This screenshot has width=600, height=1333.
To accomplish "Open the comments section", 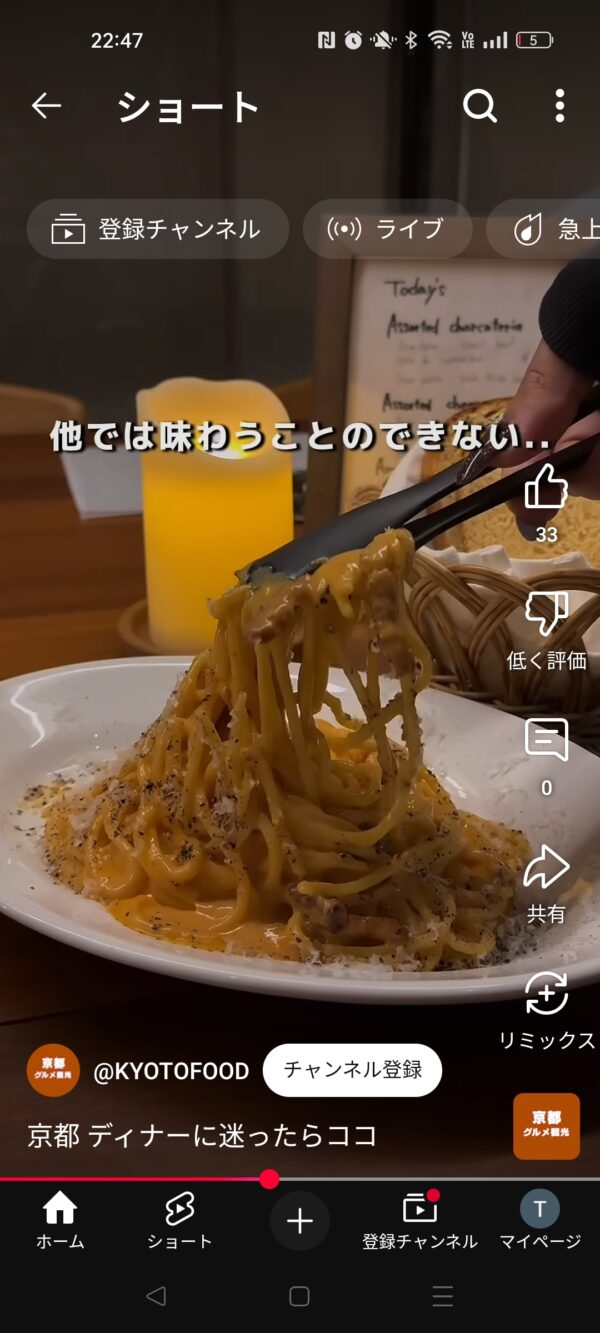I will click(x=546, y=741).
